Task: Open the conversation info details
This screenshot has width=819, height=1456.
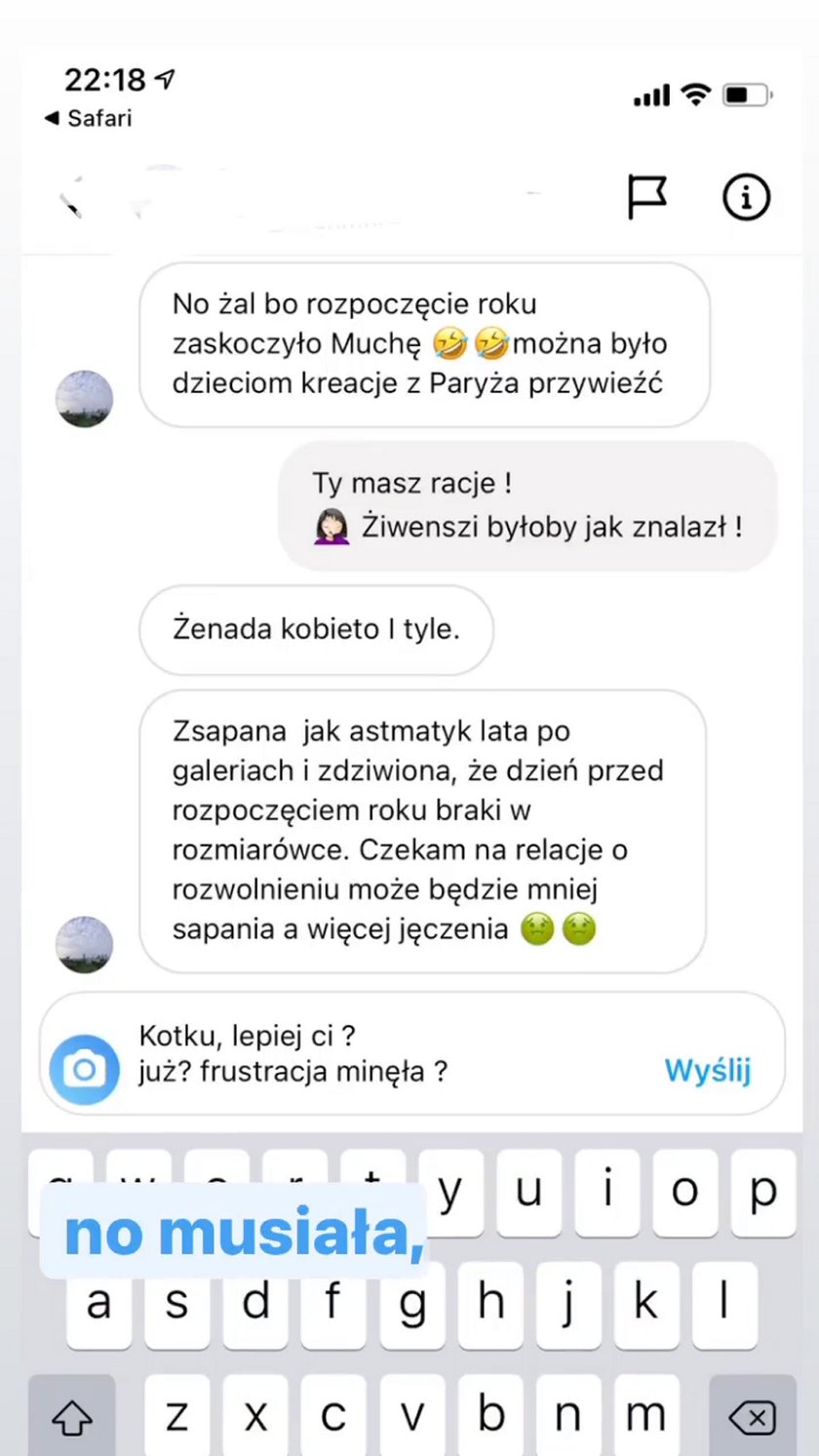Action: (x=746, y=197)
